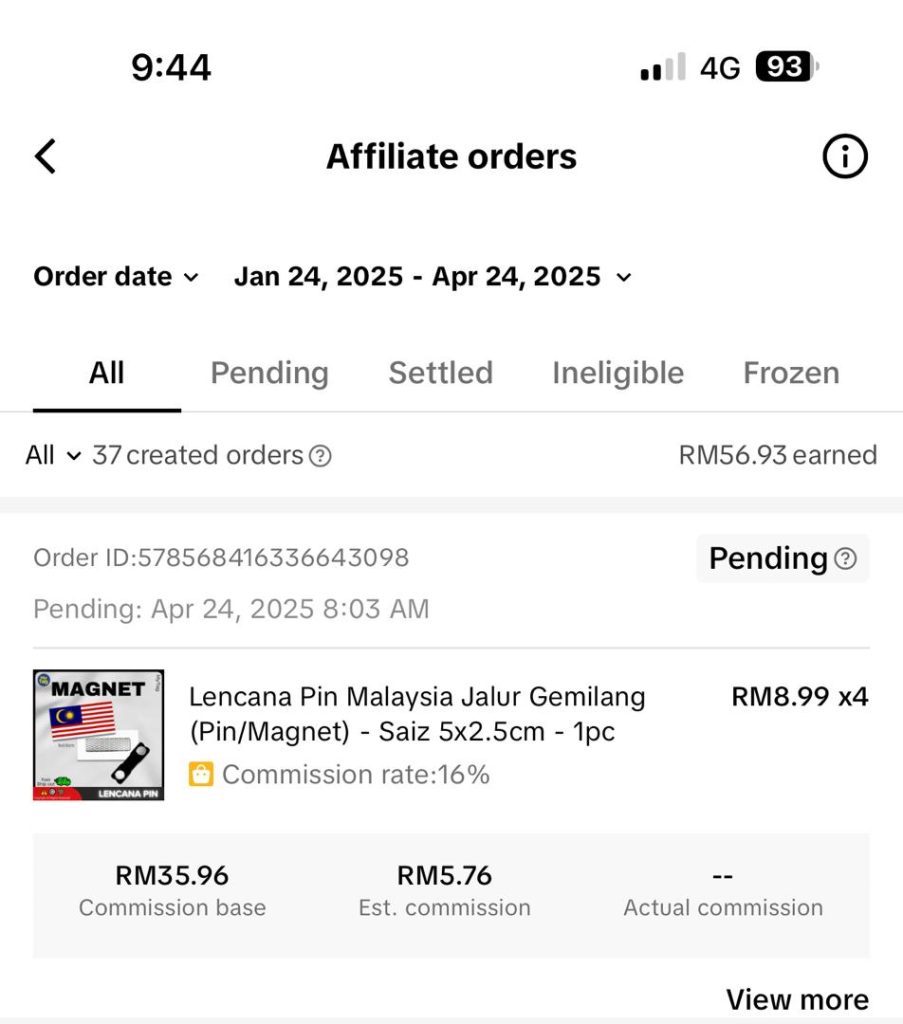Open the Order date dropdown
This screenshot has height=1024, width=903.
pyautogui.click(x=116, y=277)
